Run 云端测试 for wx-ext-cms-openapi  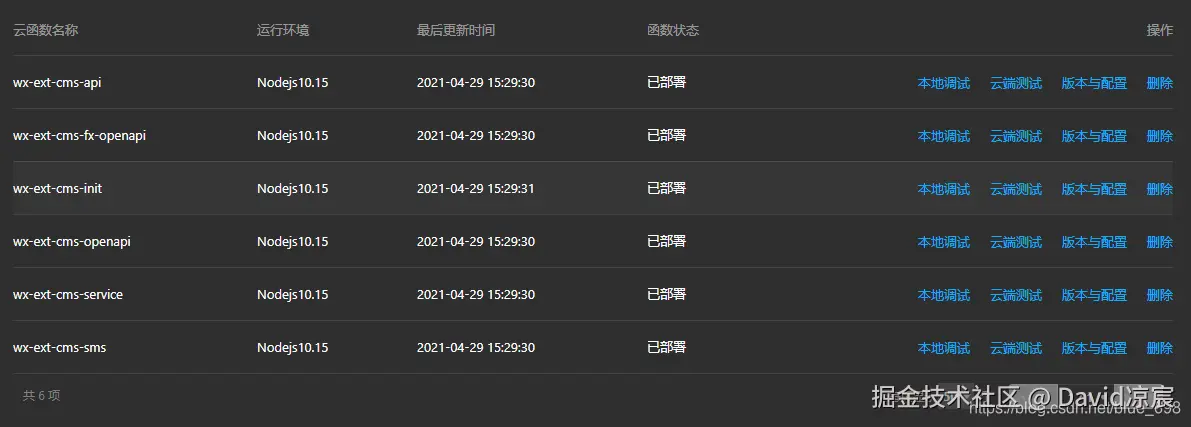1015,242
